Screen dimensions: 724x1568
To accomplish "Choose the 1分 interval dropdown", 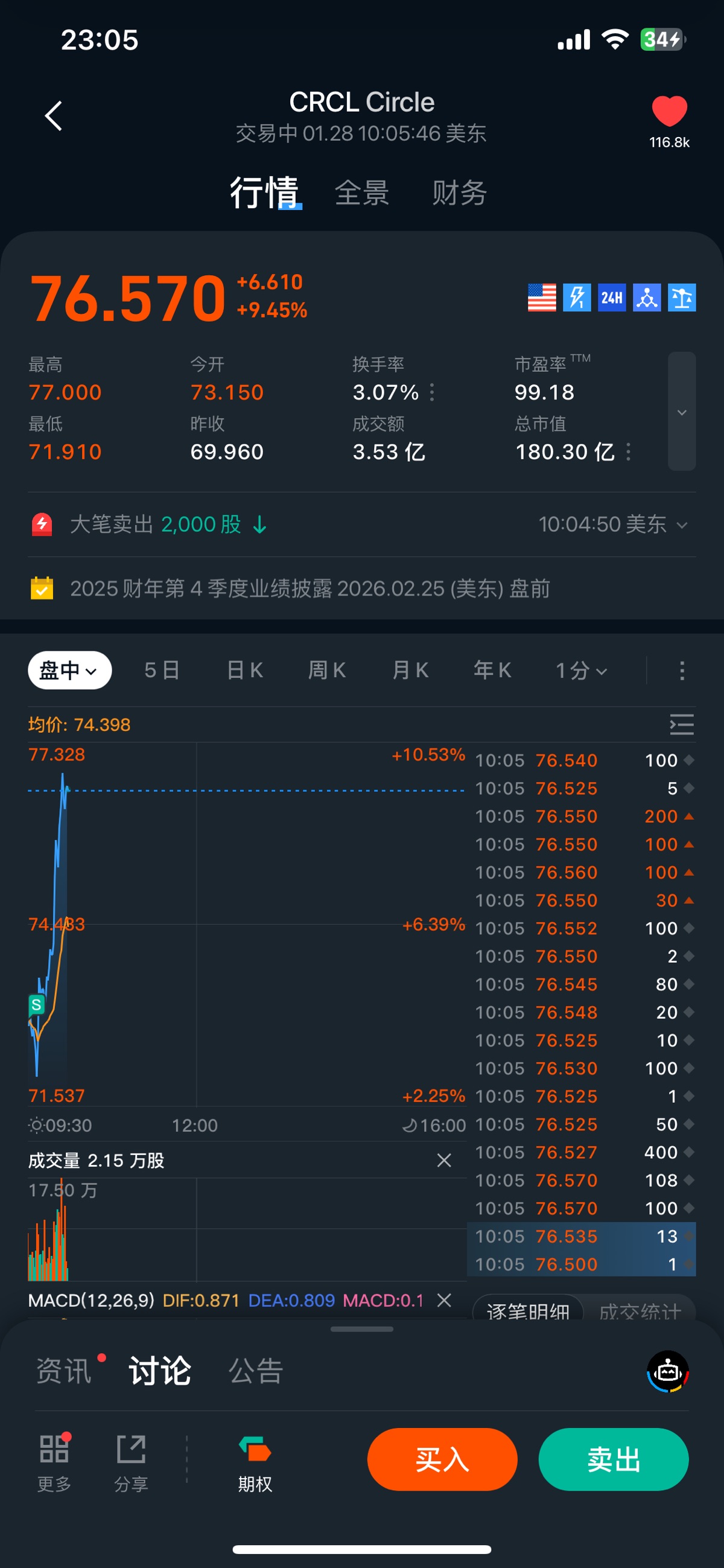I will (x=581, y=670).
